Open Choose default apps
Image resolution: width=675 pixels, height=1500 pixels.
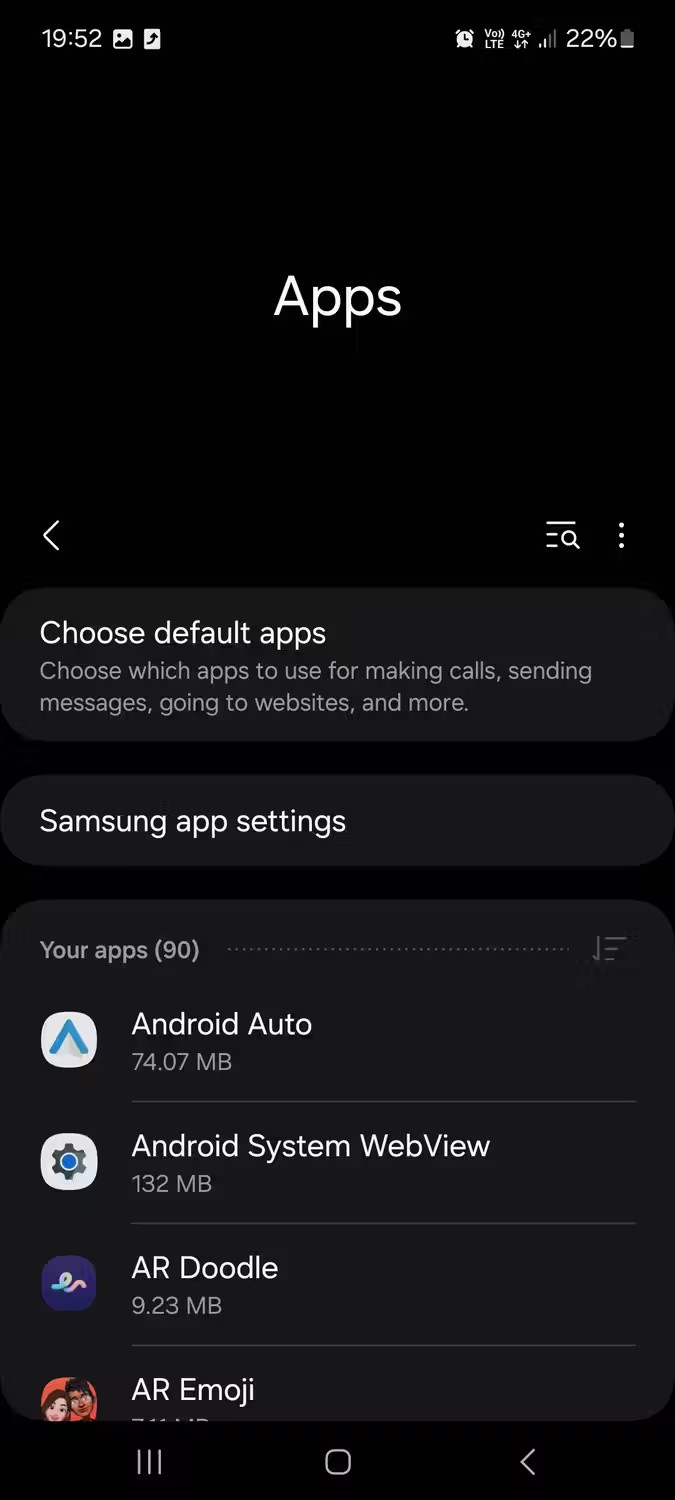(x=337, y=665)
